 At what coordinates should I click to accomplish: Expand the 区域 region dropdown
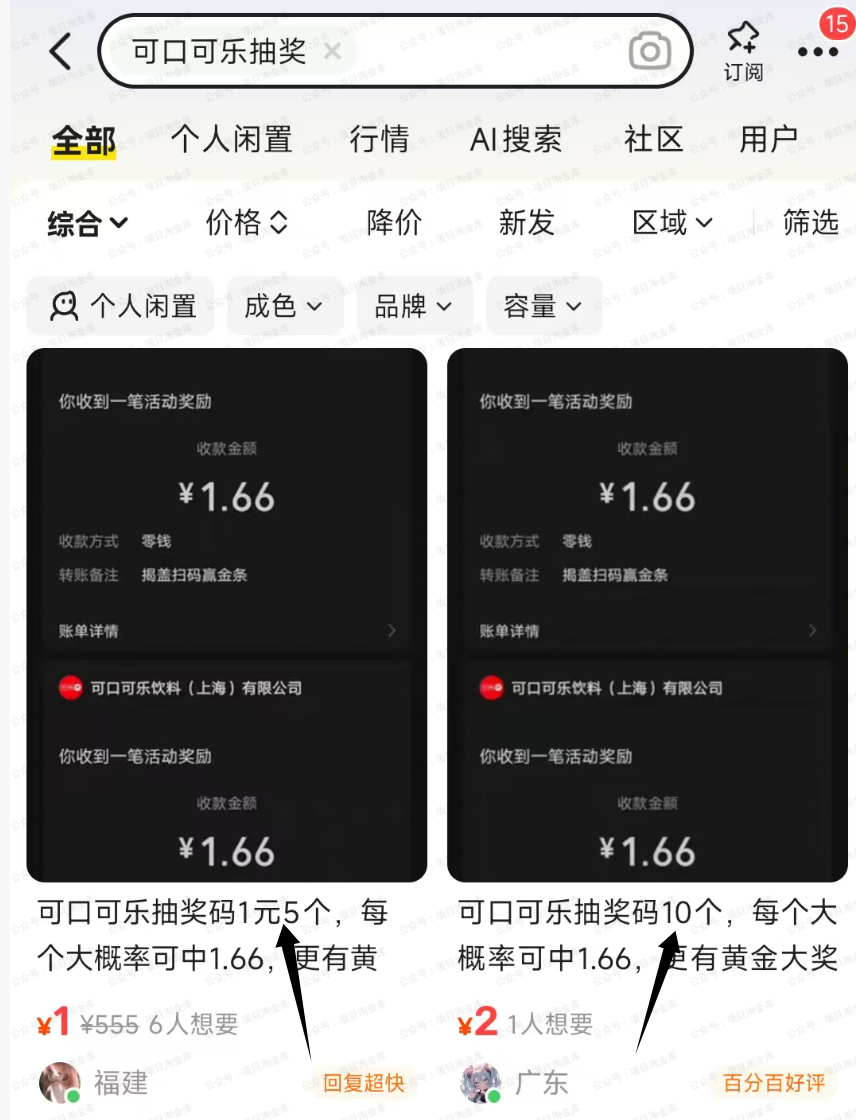(x=672, y=223)
